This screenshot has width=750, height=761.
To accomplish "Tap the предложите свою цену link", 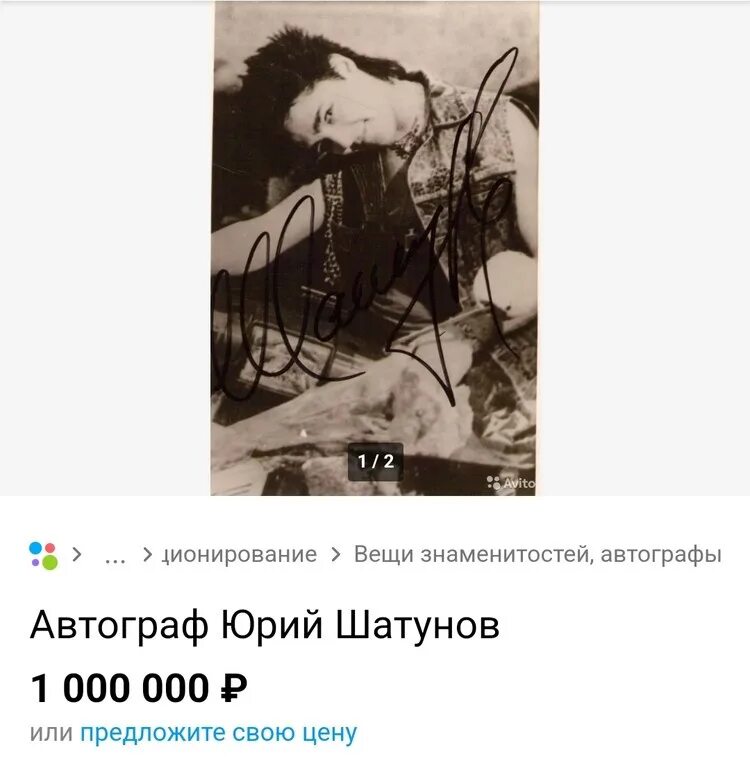I will point(218,732).
